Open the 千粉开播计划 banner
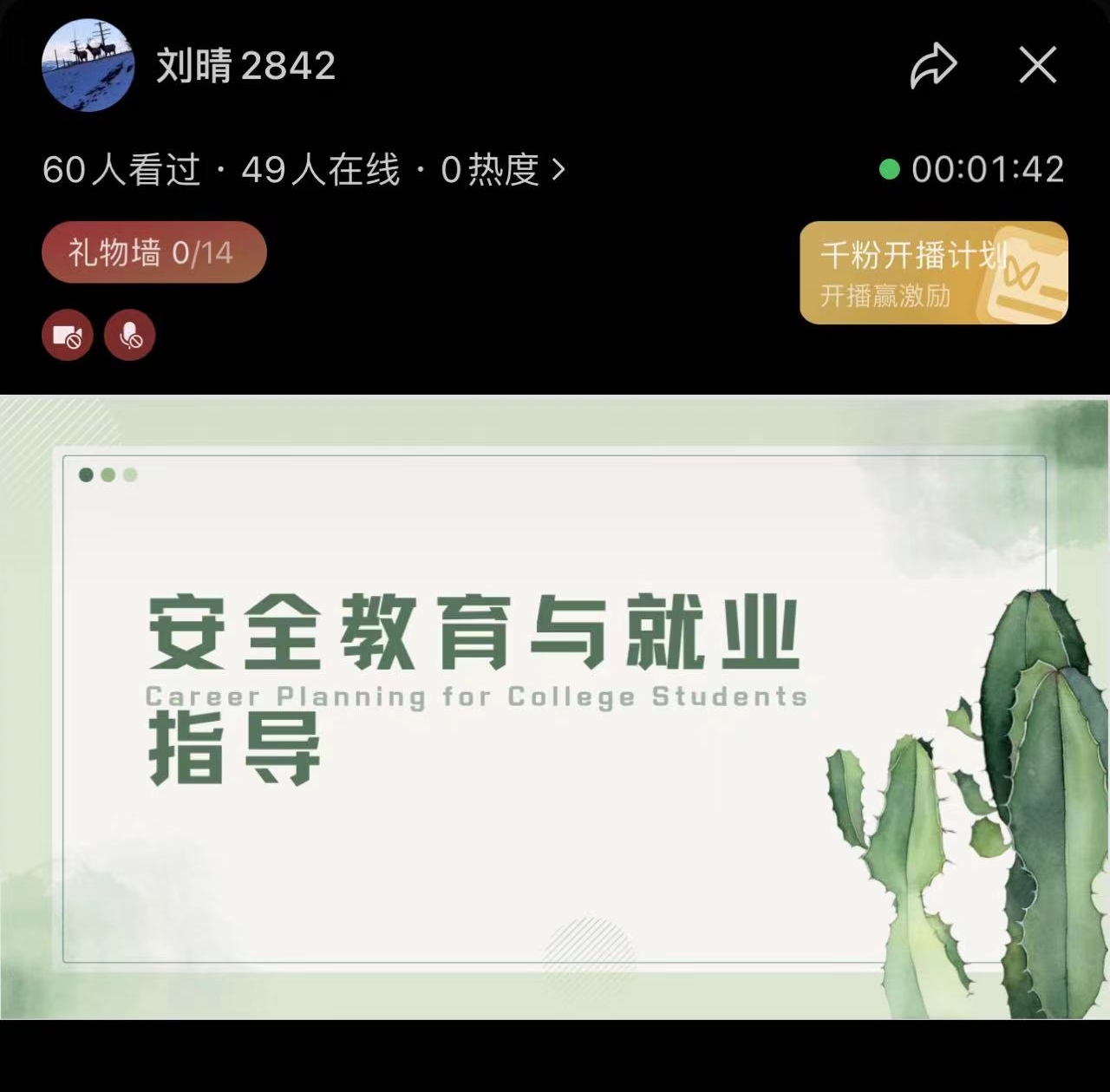 (x=933, y=272)
